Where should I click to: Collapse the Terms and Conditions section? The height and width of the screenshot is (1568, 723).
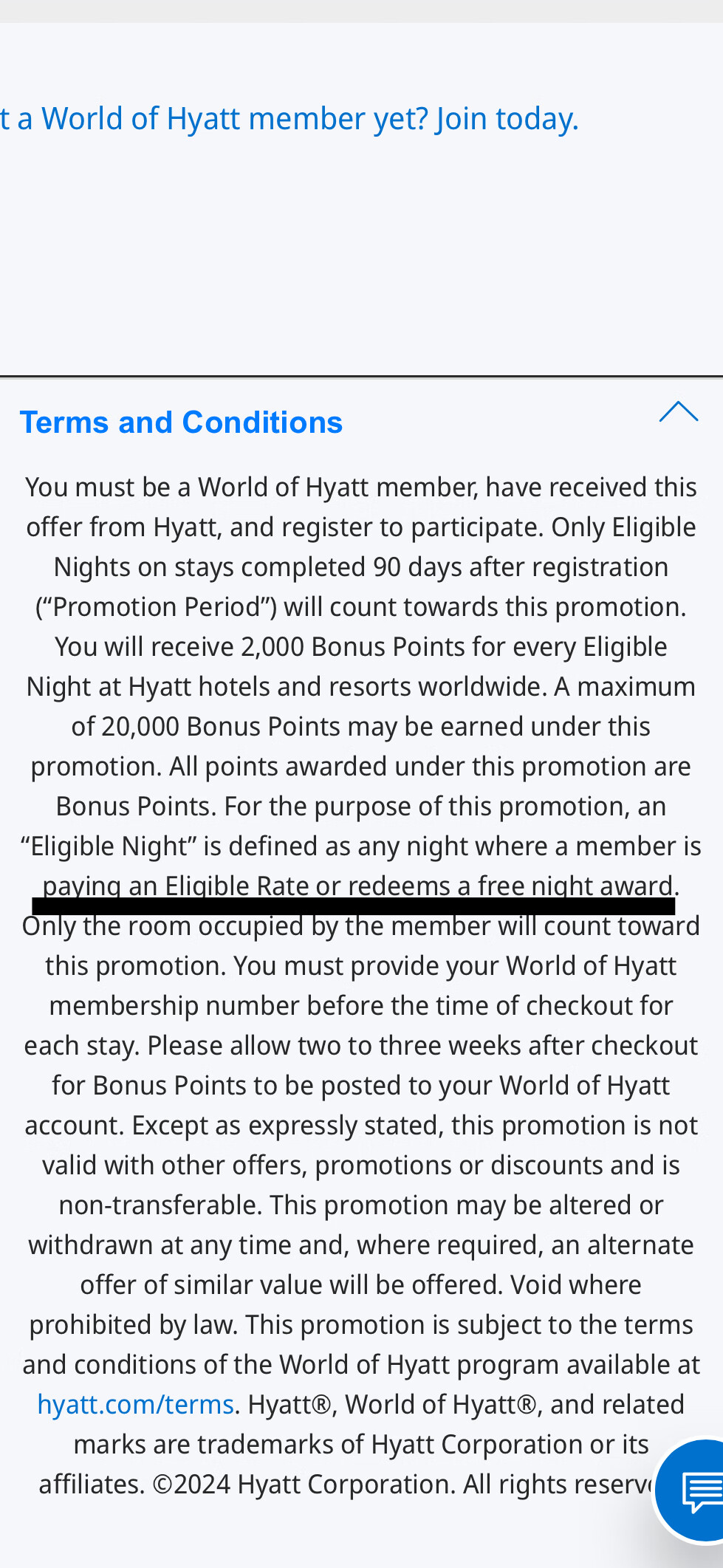click(x=678, y=412)
